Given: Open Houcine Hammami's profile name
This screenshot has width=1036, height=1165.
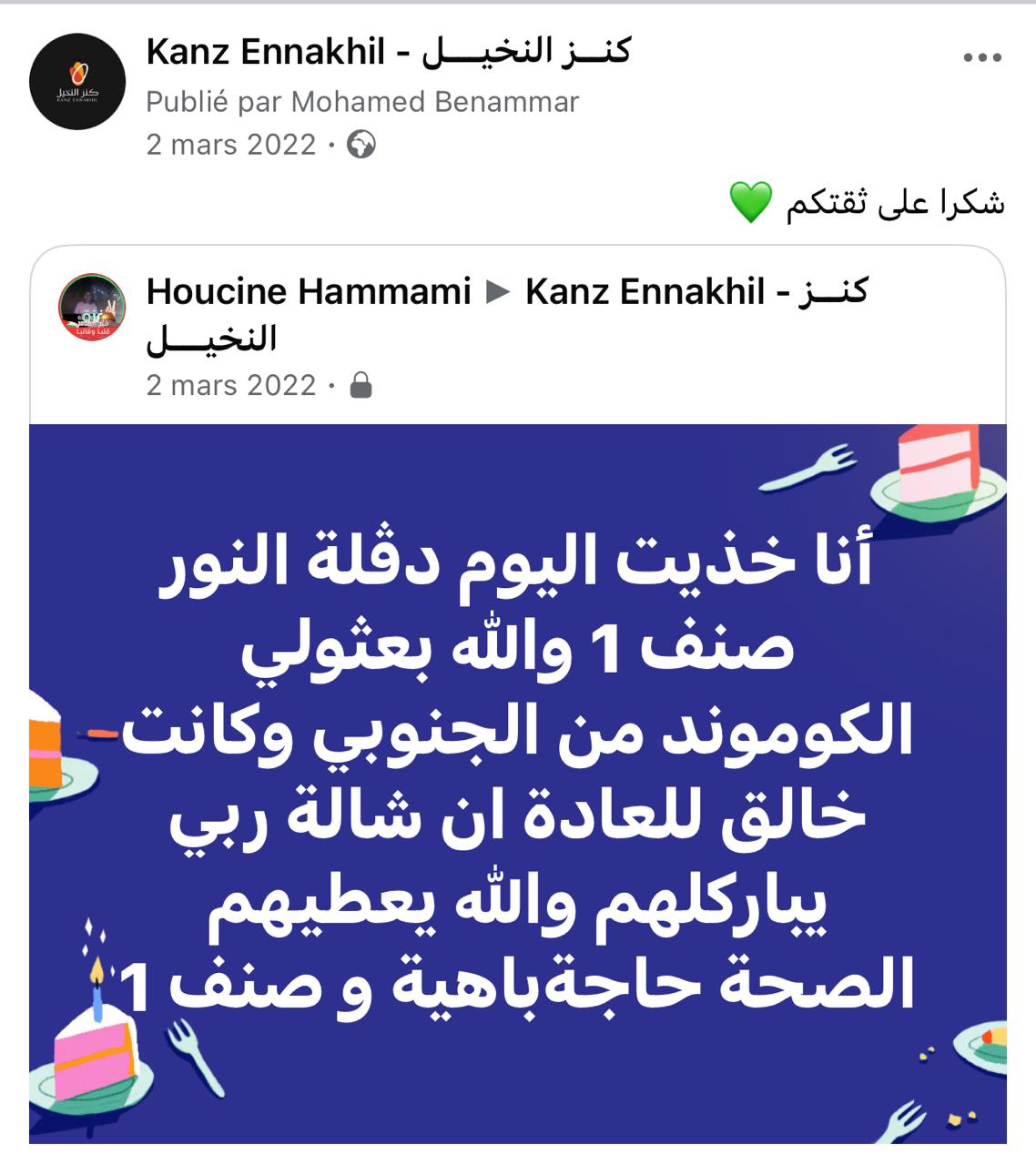Looking at the screenshot, I should coord(309,292).
